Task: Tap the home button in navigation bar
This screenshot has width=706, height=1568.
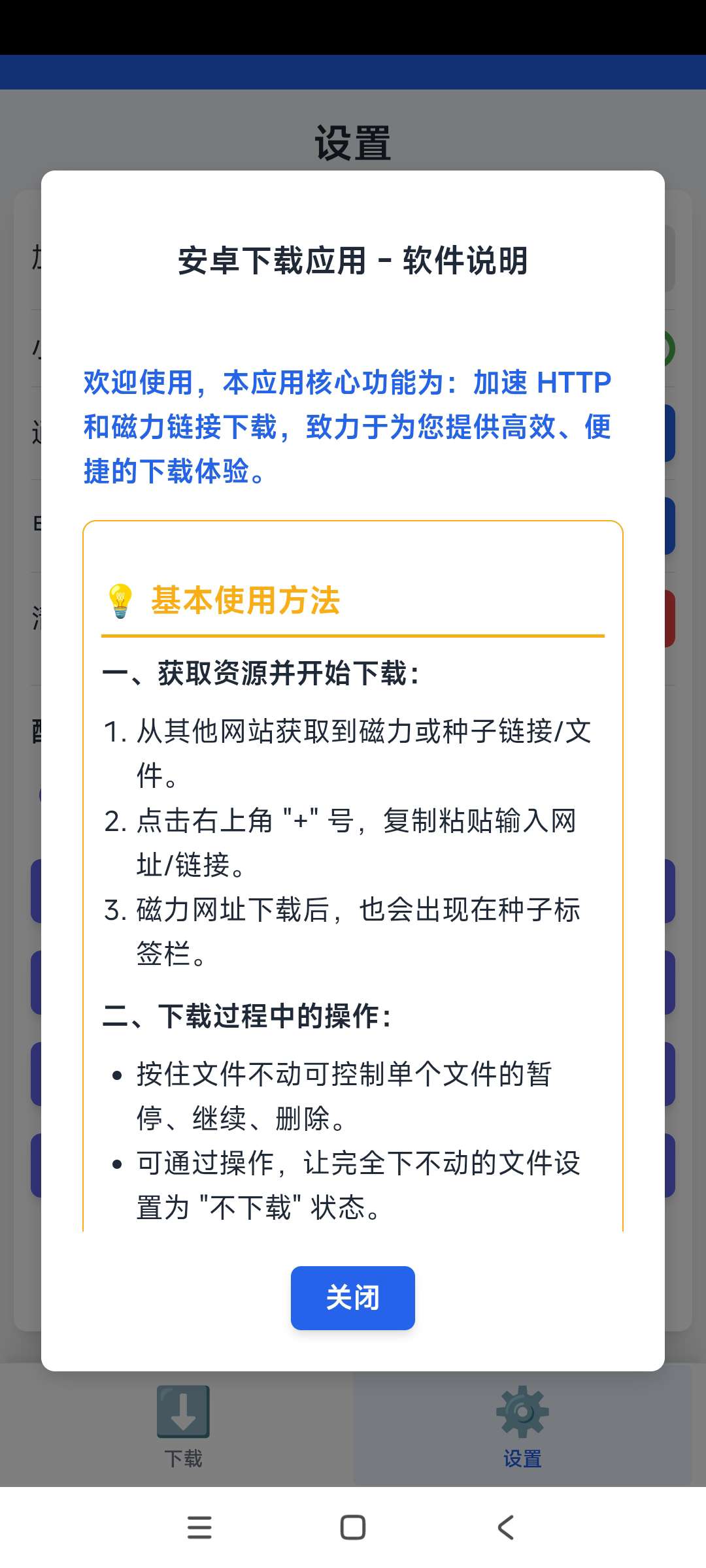Action: (353, 1525)
